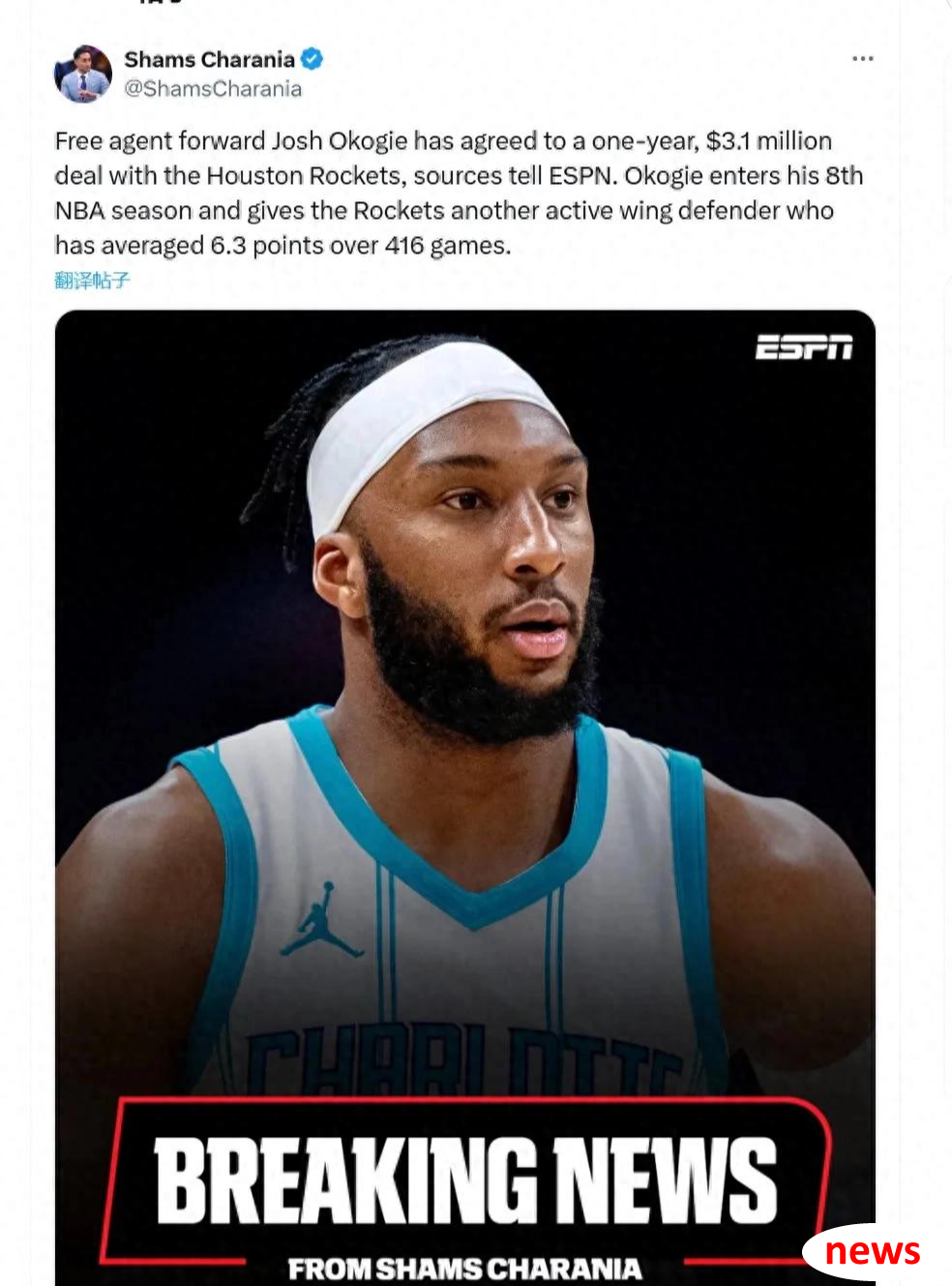Translate this post via the blue link
This screenshot has height=1286, width=952.
click(x=92, y=281)
